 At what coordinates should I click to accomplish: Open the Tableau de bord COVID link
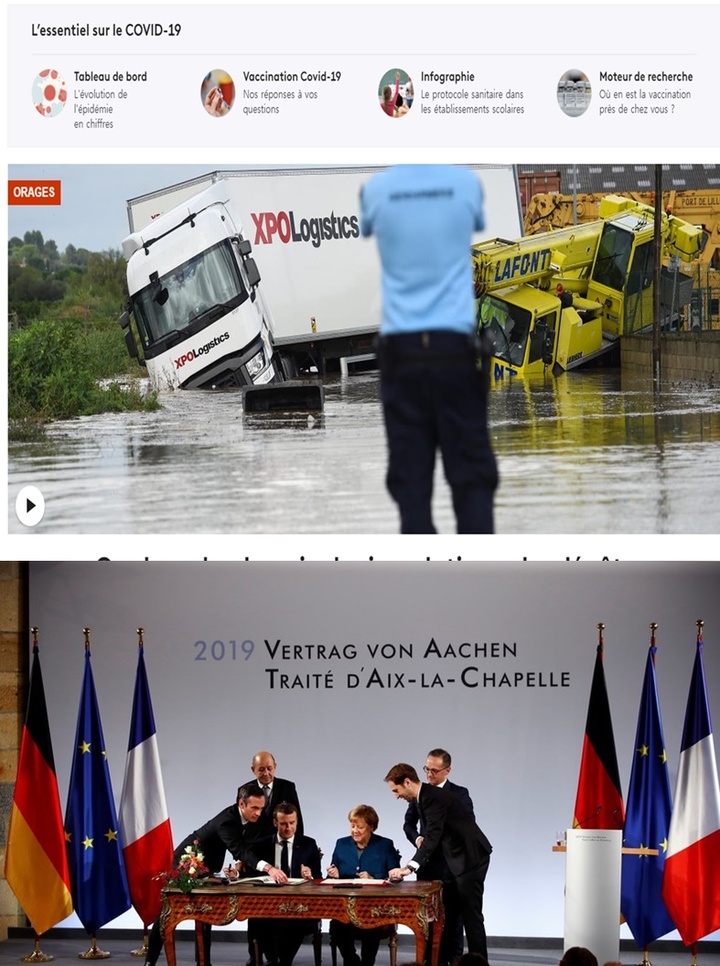(x=110, y=77)
